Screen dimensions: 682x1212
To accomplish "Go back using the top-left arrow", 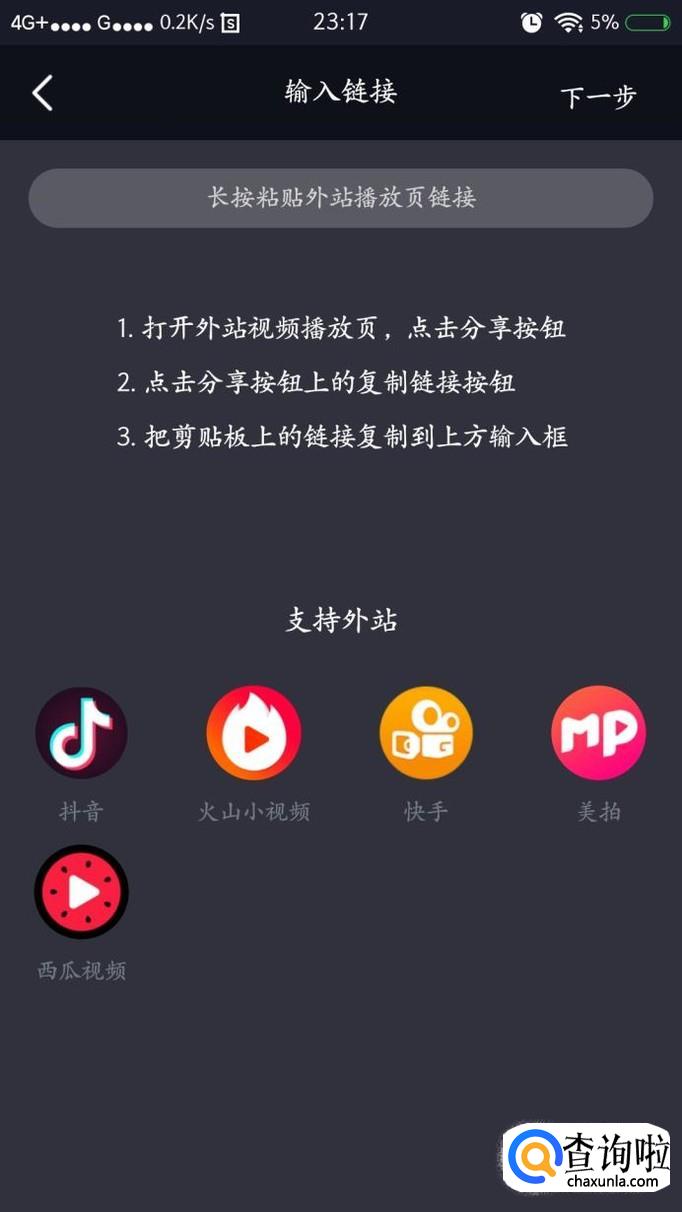I will click(x=42, y=94).
